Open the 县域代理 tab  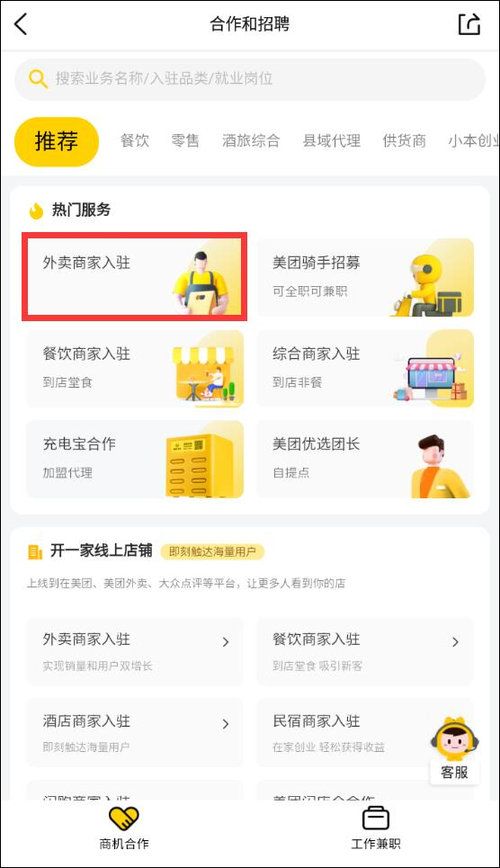coord(331,141)
